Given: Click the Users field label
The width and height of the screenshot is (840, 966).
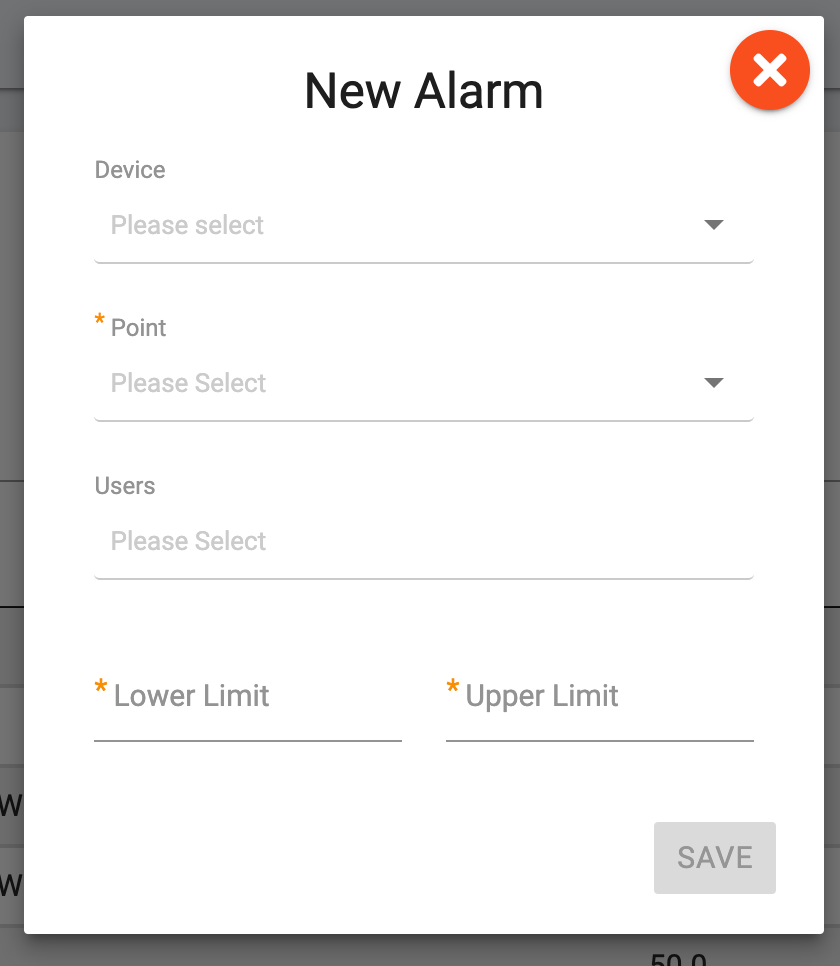Looking at the screenshot, I should 125,486.
